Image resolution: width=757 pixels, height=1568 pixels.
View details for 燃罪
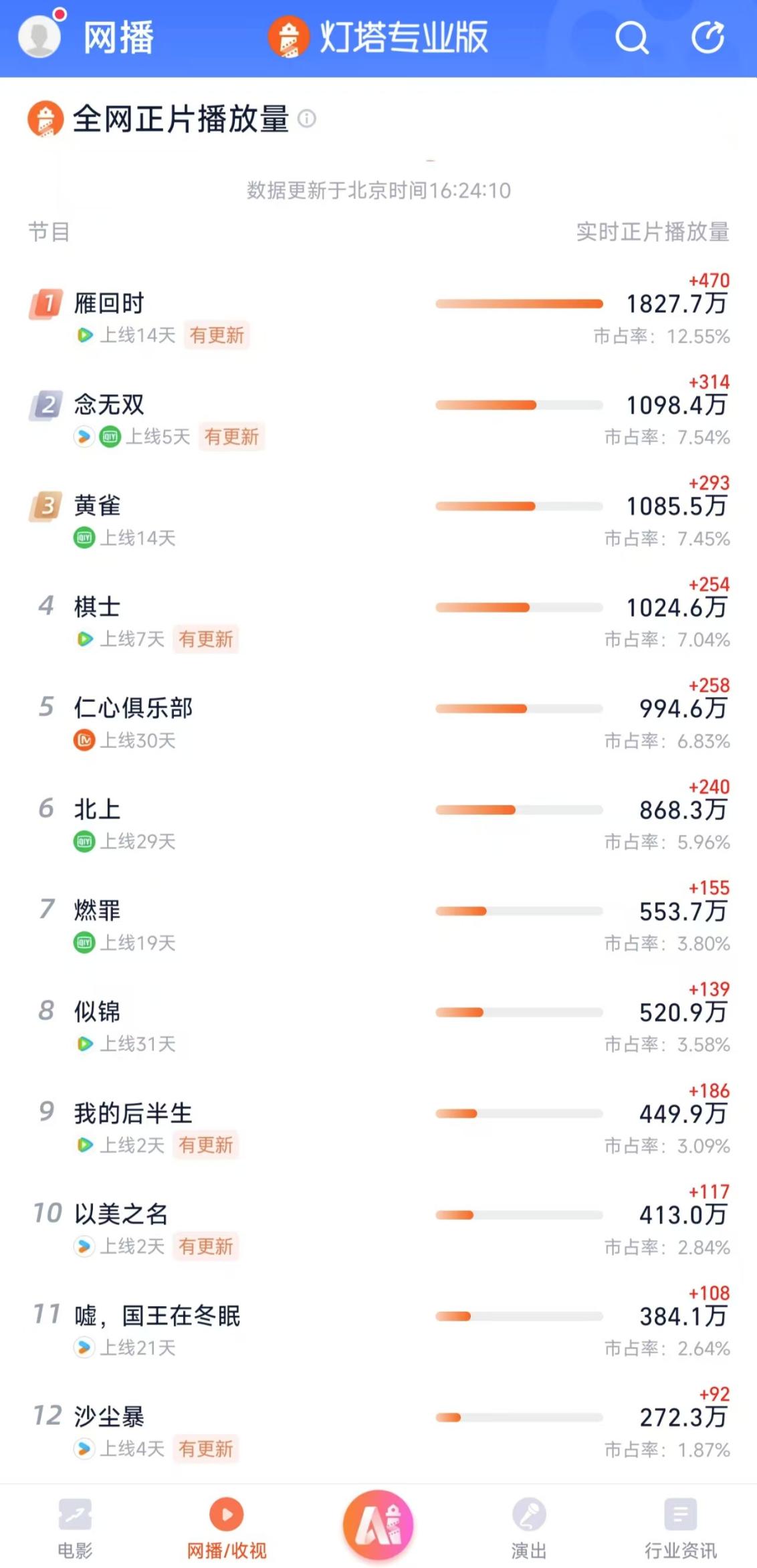98,910
